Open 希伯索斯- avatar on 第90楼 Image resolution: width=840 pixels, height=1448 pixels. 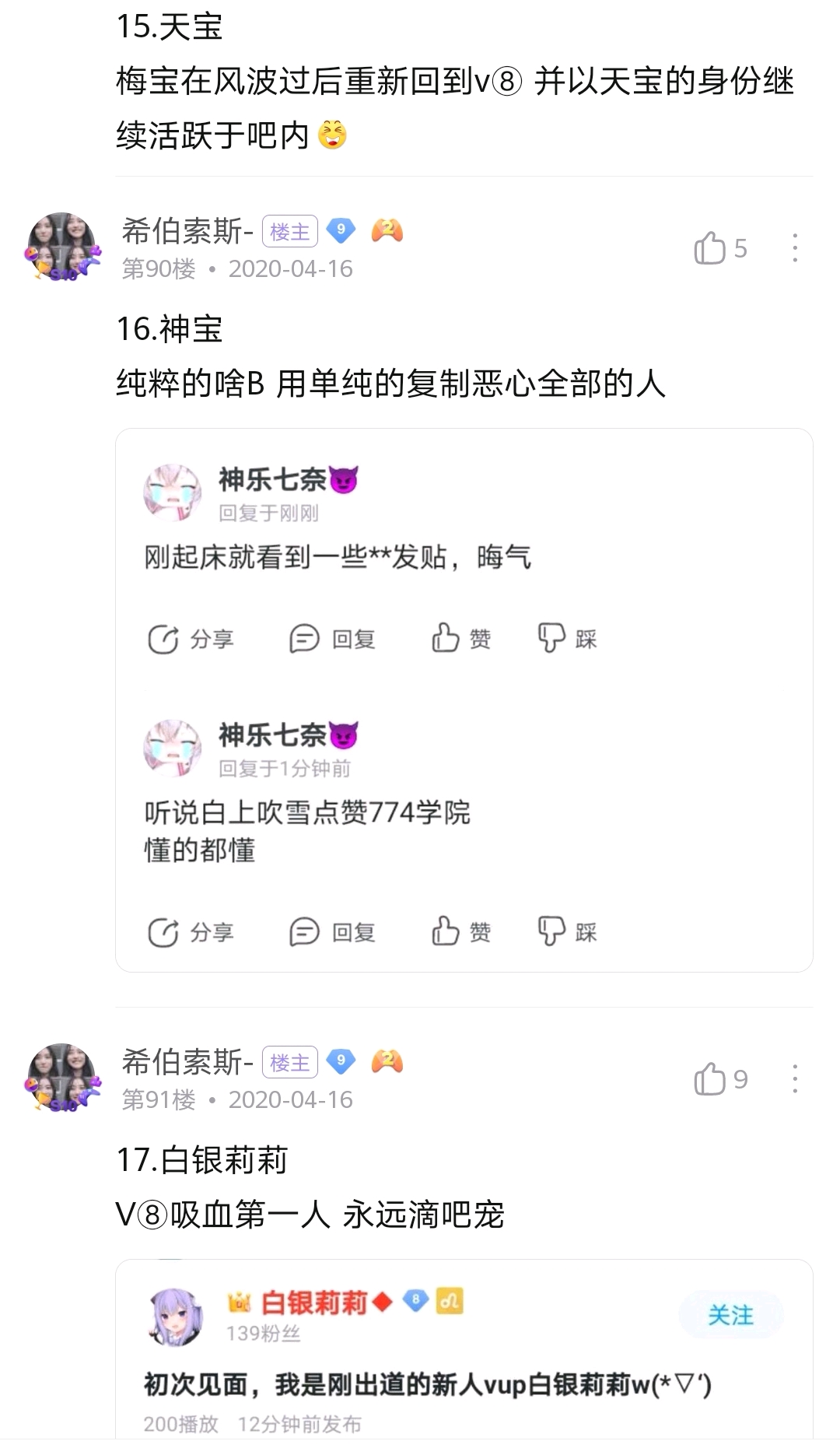point(63,247)
